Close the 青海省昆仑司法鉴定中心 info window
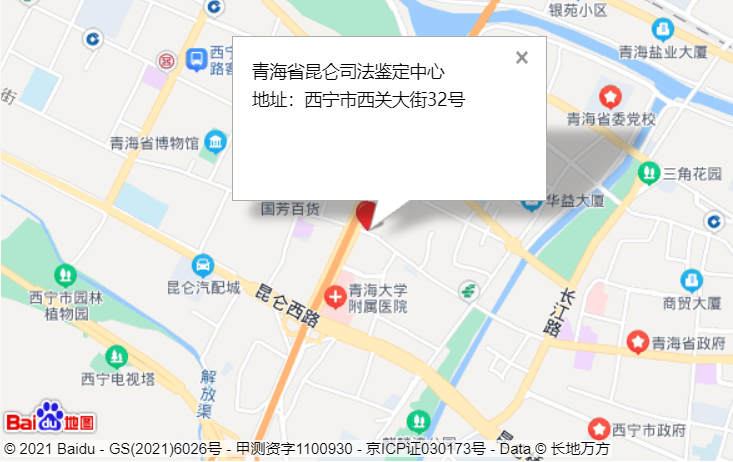Viewport: 733px width, 462px height. 521,58
